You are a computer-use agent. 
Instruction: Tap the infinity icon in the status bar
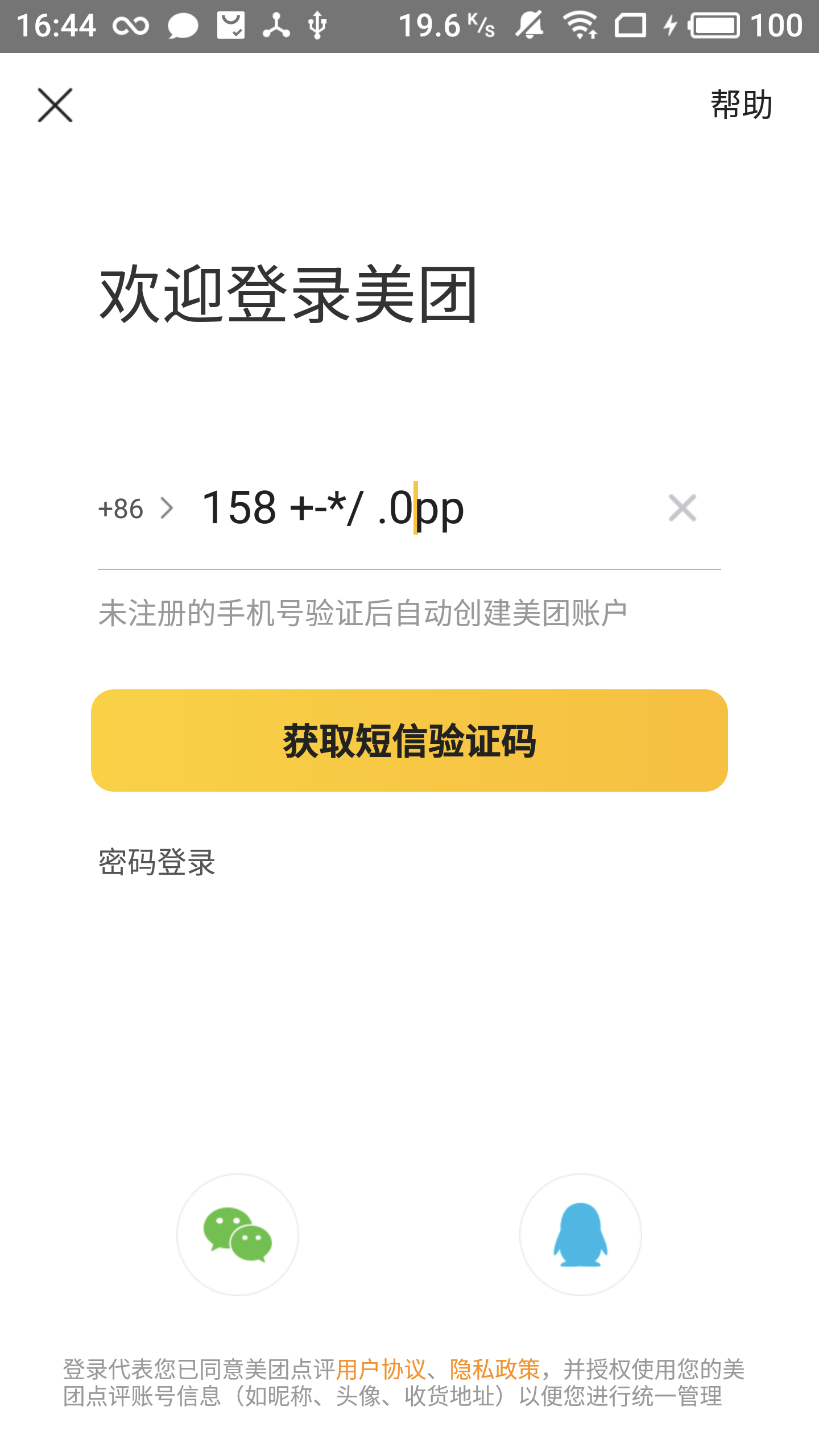(132, 26)
